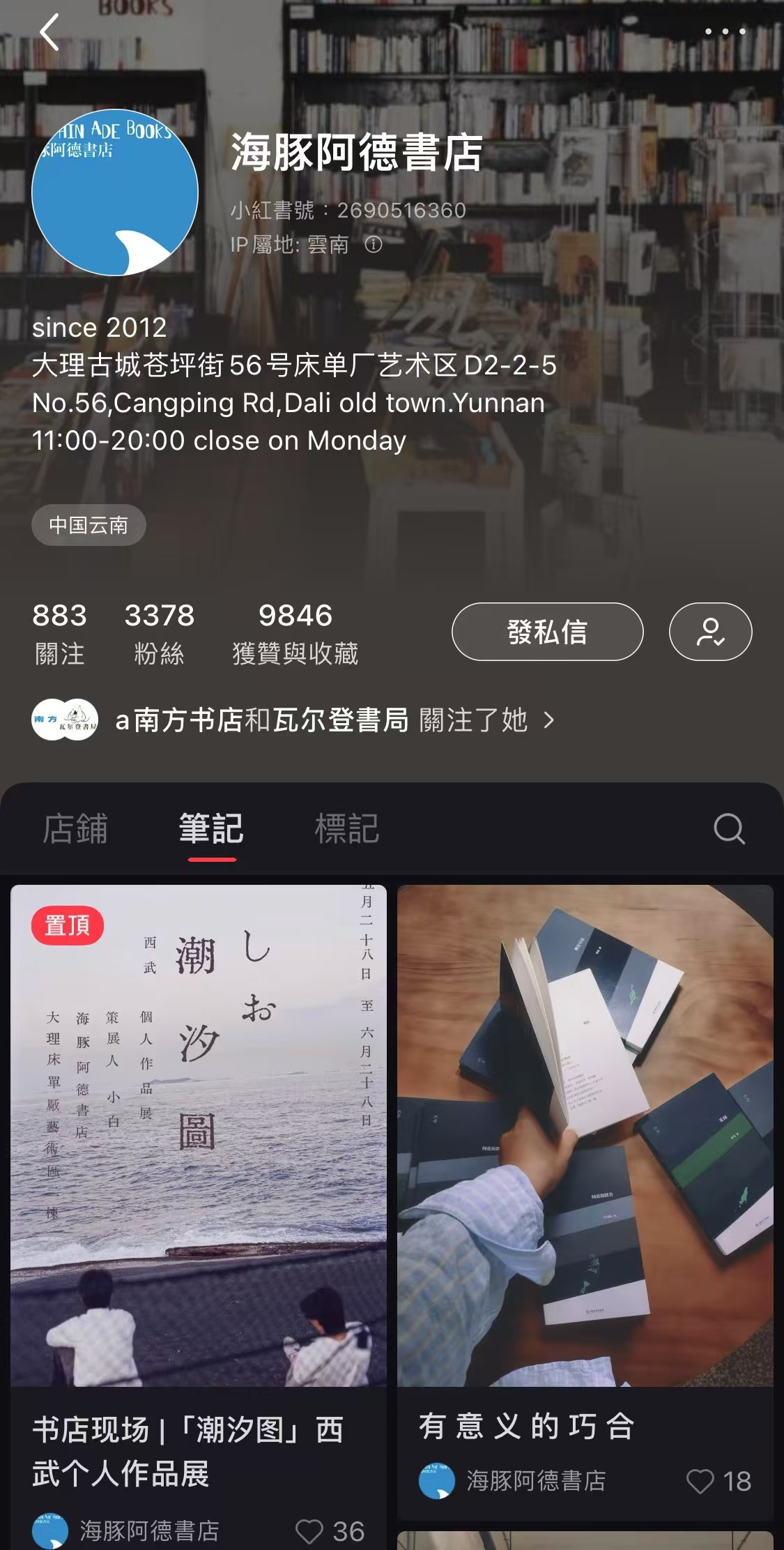The image size is (784, 1550).
Task: Tap the 海豚阿德書店 profile avatar
Action: [x=115, y=192]
